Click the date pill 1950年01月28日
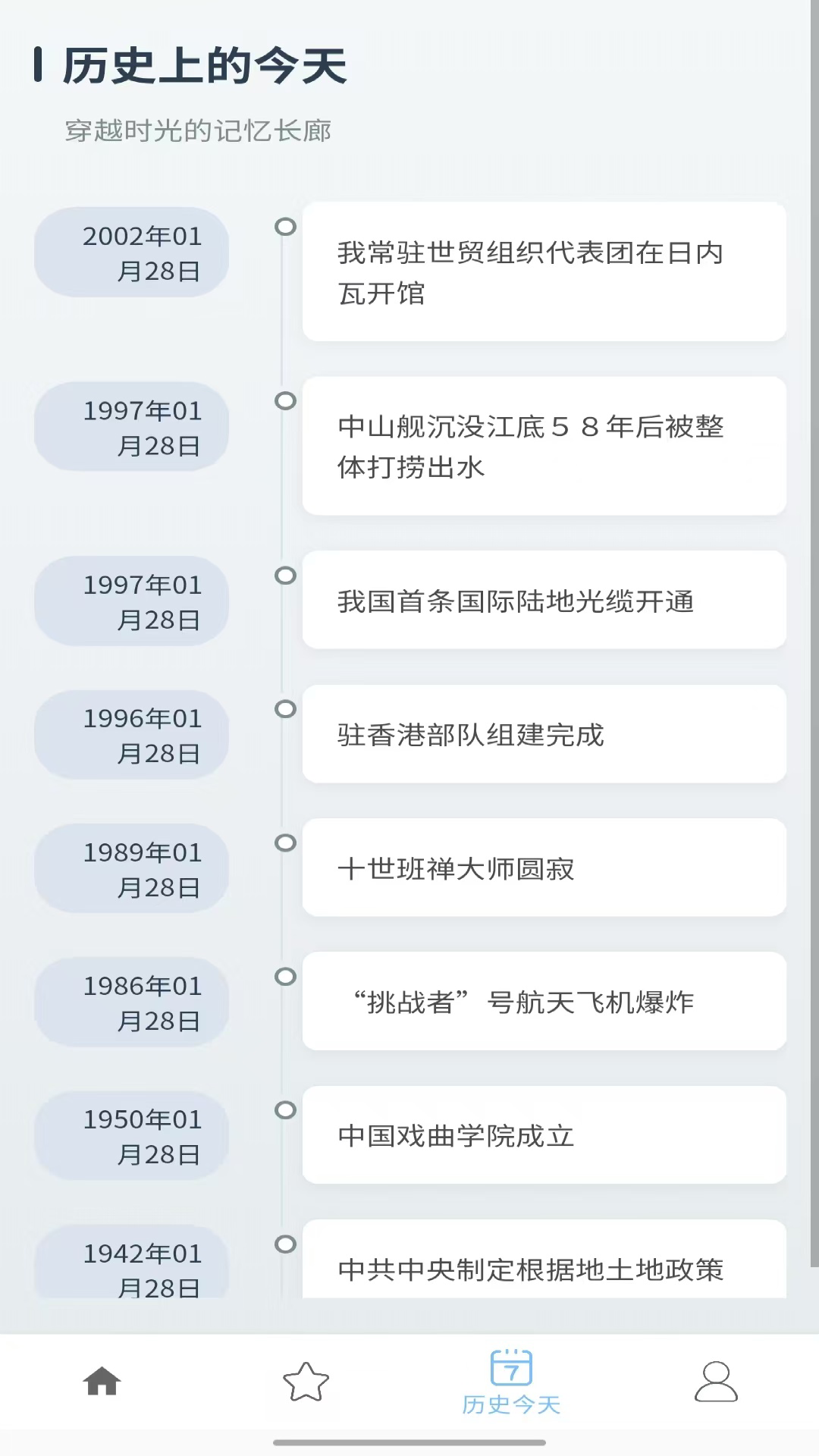This screenshot has height=1456, width=819. pos(130,1136)
